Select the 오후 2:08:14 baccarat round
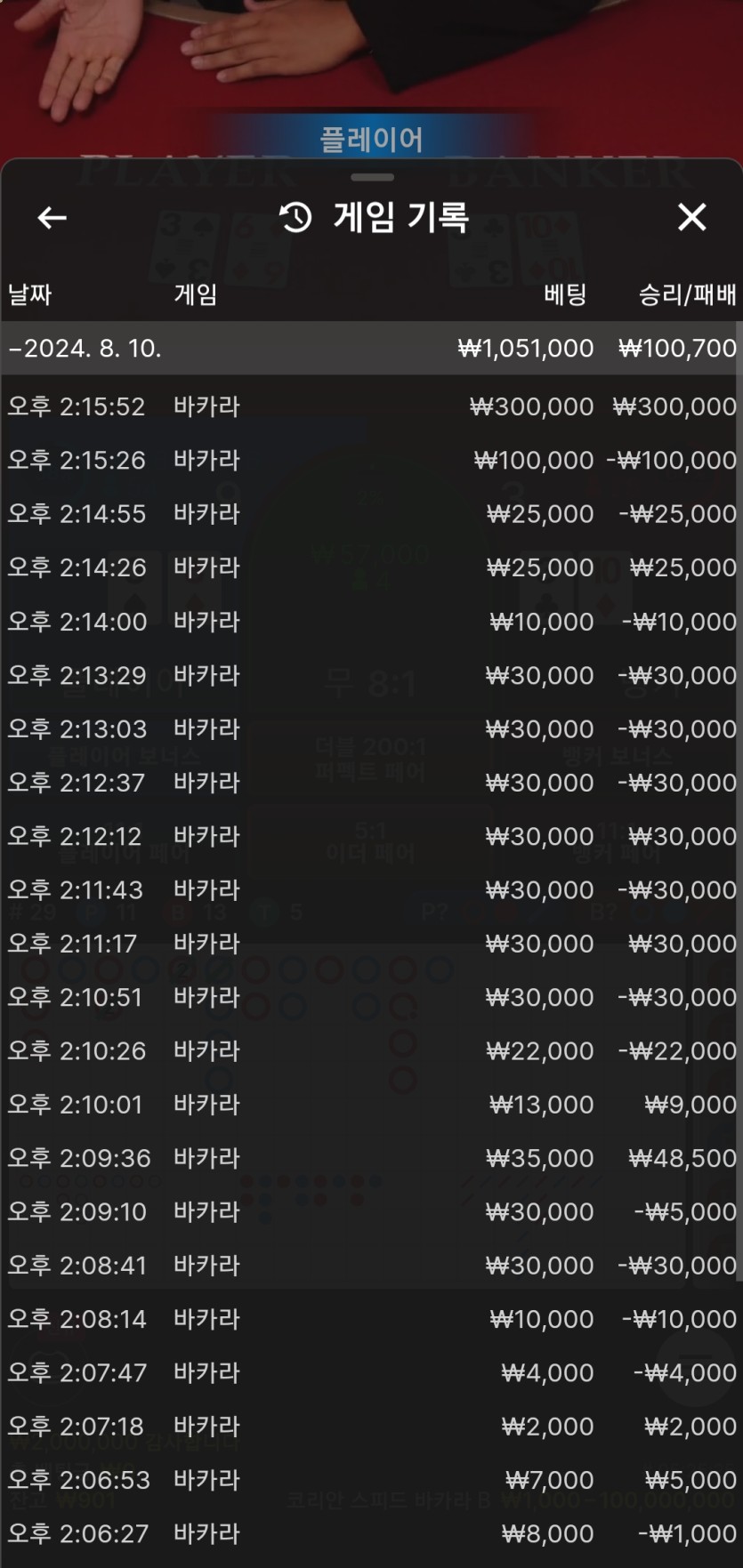 (x=371, y=1319)
